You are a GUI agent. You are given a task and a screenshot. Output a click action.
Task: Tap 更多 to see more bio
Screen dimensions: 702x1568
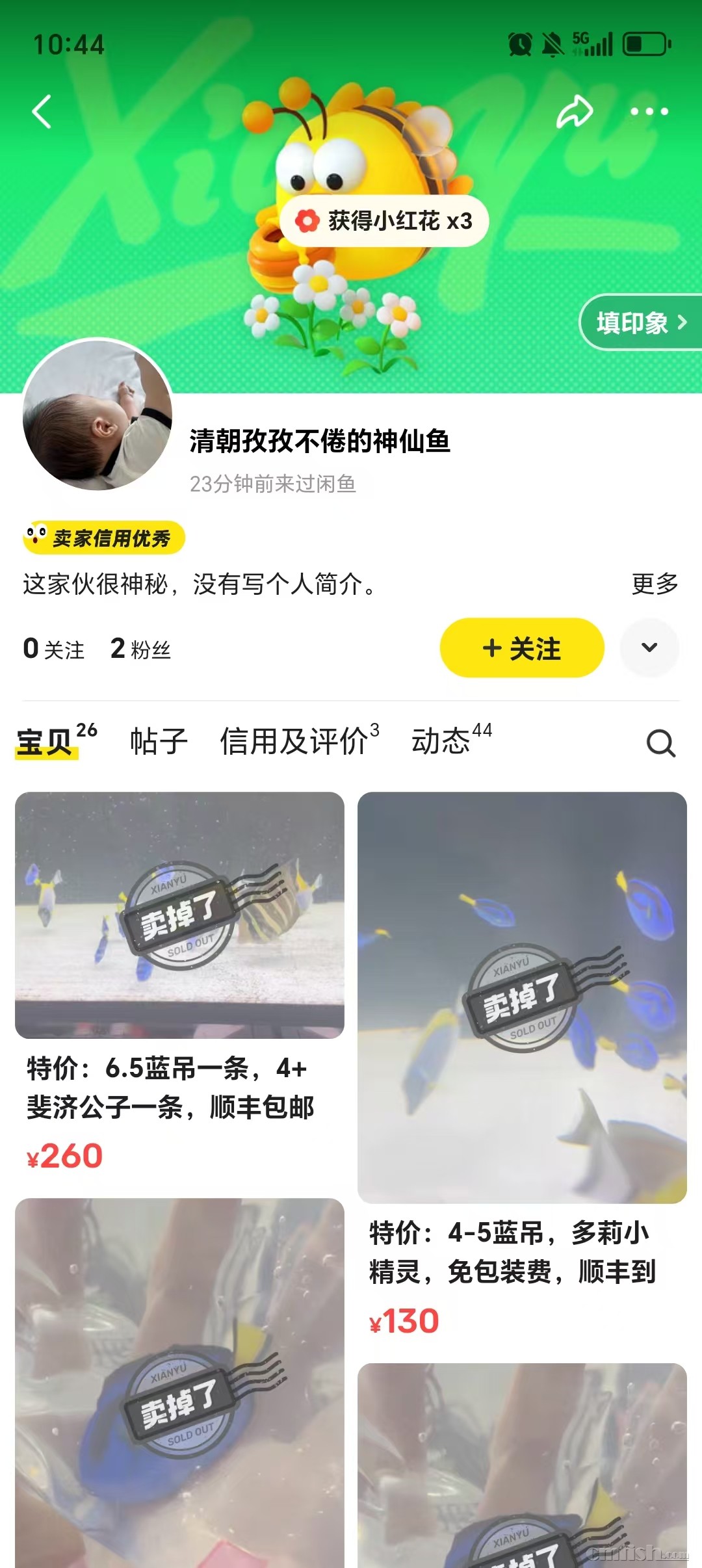[655, 584]
